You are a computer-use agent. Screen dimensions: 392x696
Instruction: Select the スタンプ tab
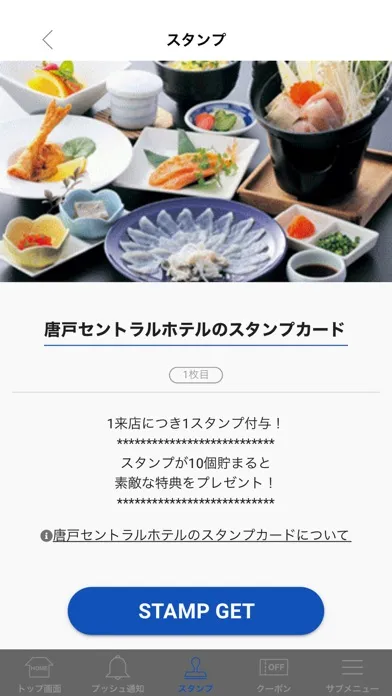tap(196, 673)
